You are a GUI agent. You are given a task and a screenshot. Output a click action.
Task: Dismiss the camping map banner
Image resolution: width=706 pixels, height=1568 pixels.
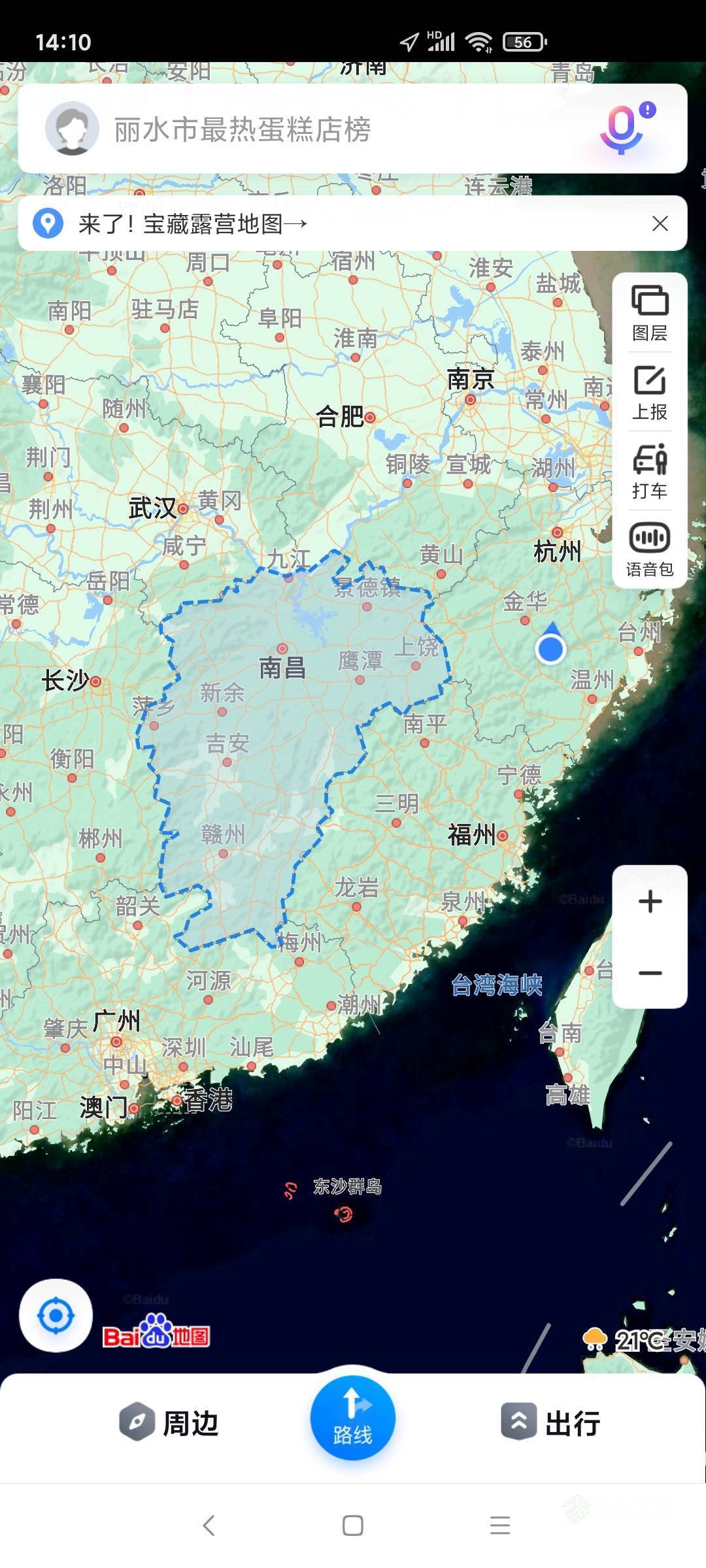(x=660, y=223)
